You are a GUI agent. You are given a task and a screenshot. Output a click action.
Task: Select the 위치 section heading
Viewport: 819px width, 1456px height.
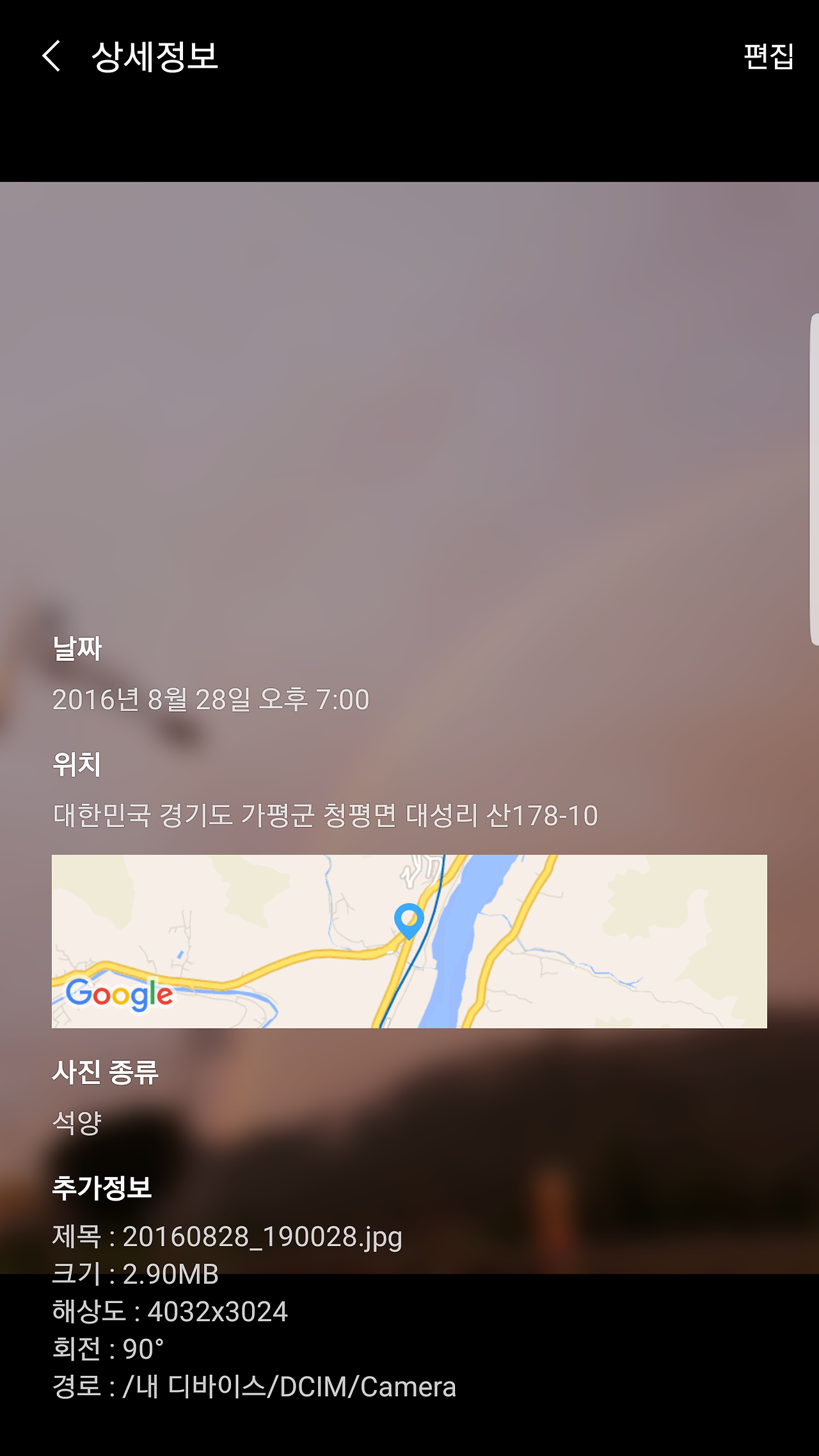click(x=75, y=765)
